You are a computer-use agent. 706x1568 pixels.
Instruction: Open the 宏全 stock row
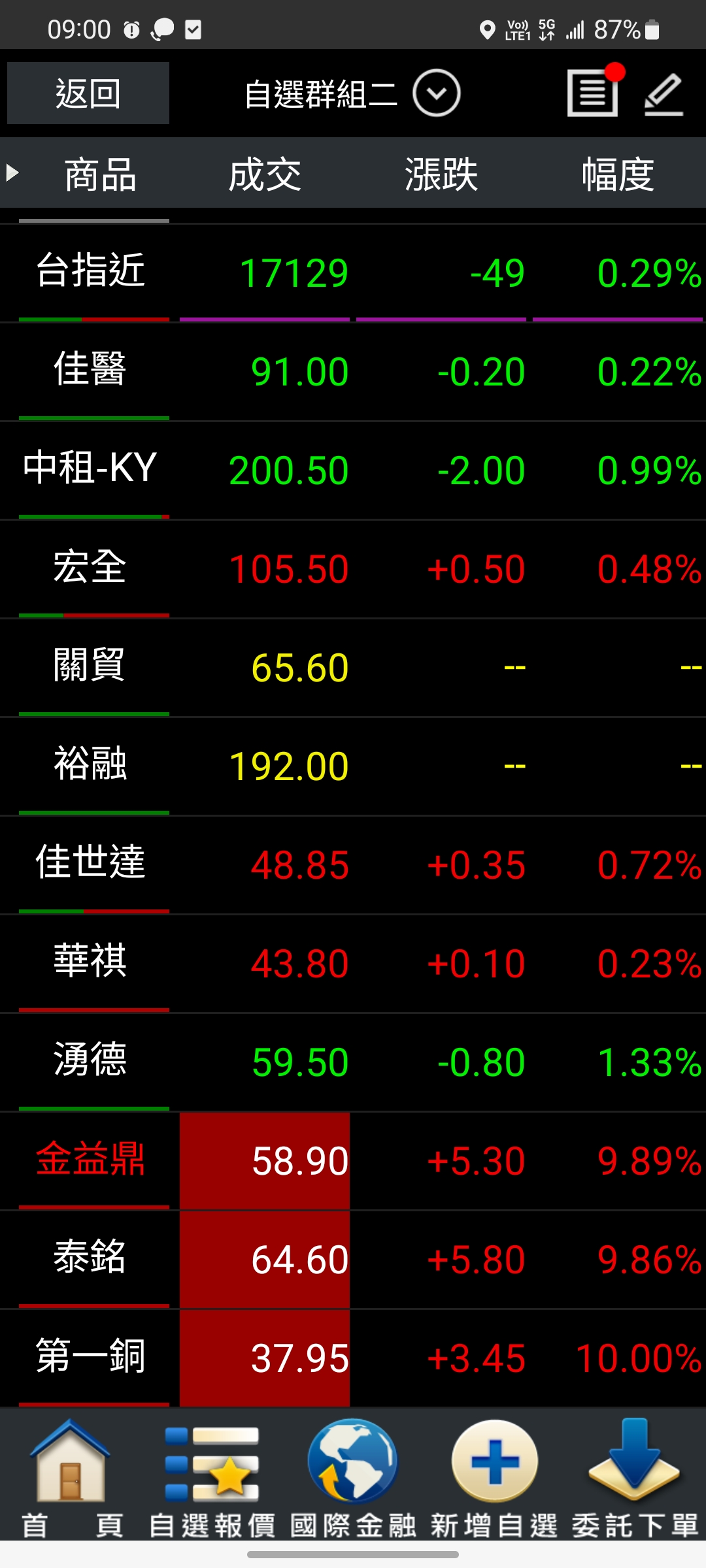pos(353,568)
